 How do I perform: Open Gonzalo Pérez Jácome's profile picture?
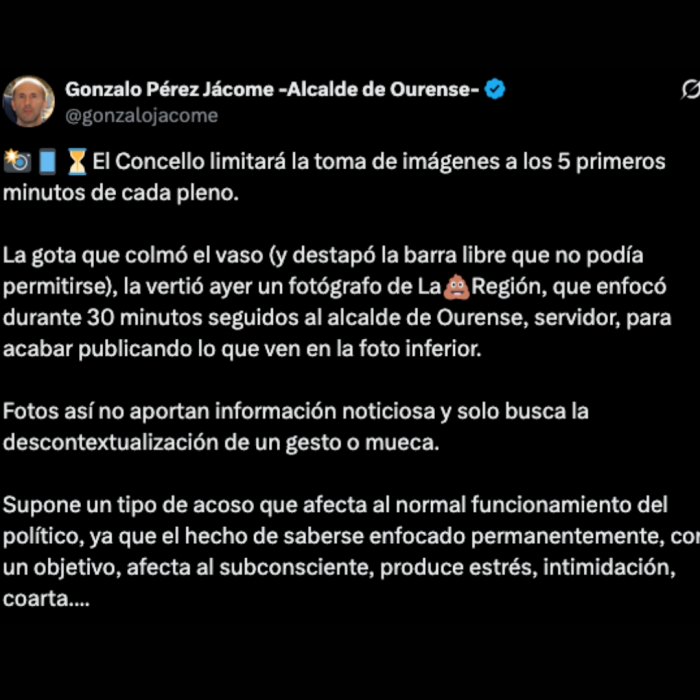[x=28, y=101]
